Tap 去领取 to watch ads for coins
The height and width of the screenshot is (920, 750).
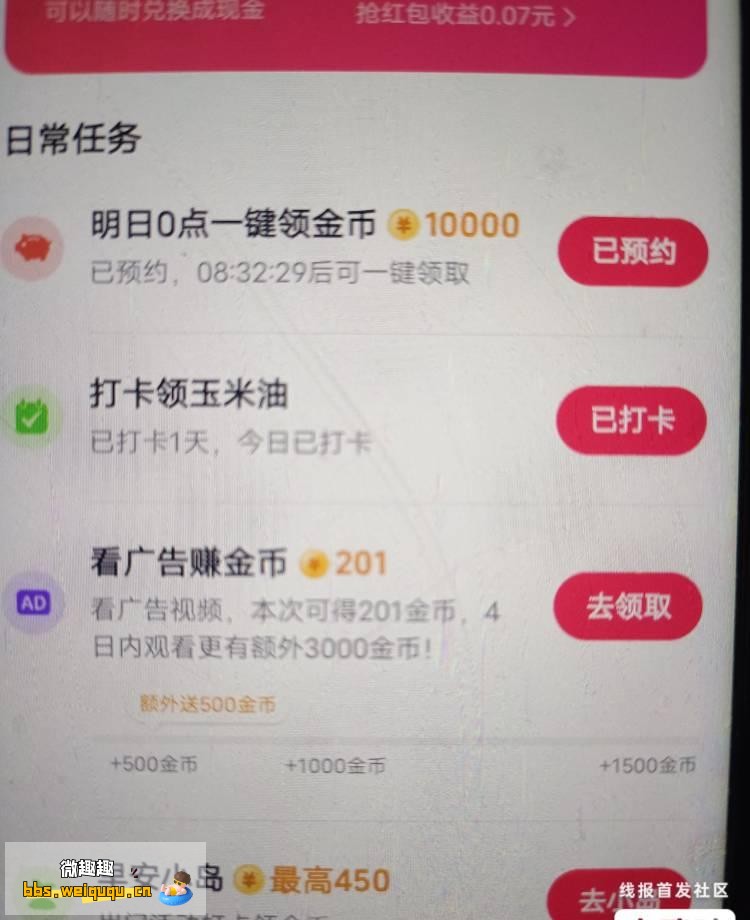tap(628, 606)
